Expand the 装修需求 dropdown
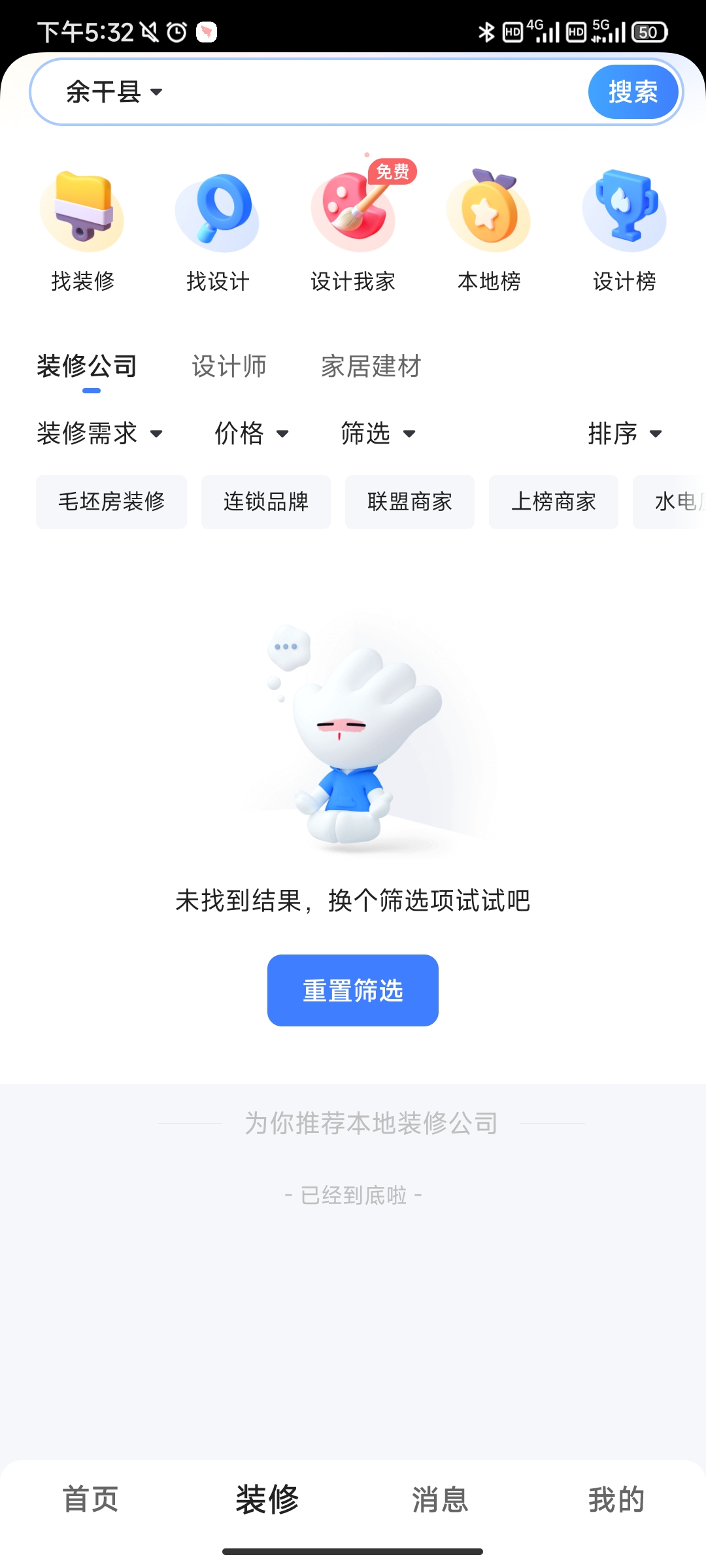This screenshot has width=706, height=1568. pyautogui.click(x=99, y=433)
